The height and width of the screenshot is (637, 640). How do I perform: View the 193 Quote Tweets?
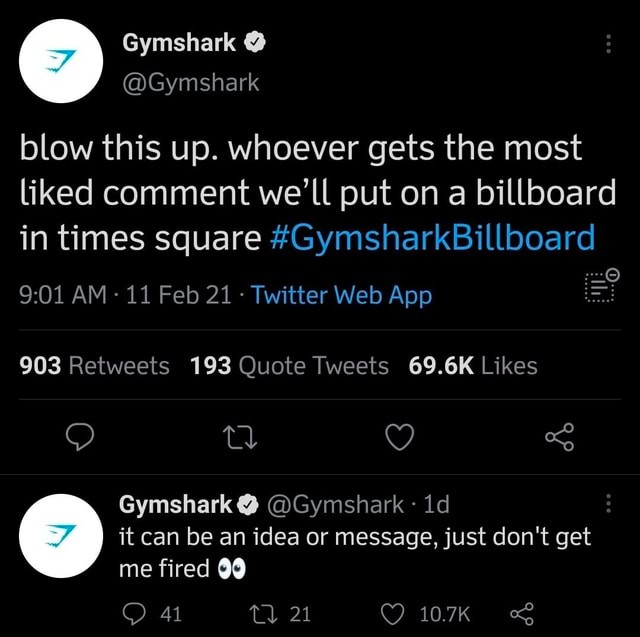coord(290,366)
